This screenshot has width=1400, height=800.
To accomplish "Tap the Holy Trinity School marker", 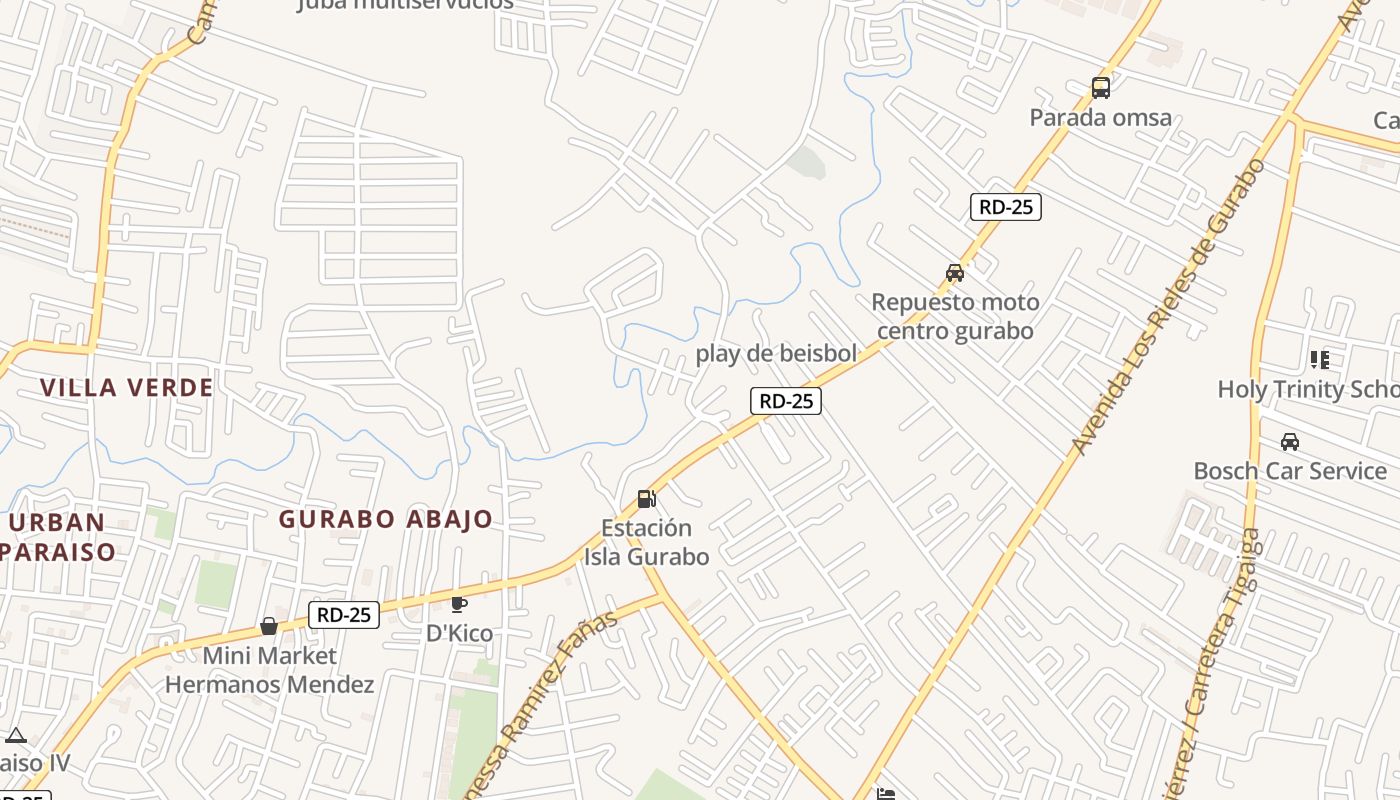I will pos(1320,360).
